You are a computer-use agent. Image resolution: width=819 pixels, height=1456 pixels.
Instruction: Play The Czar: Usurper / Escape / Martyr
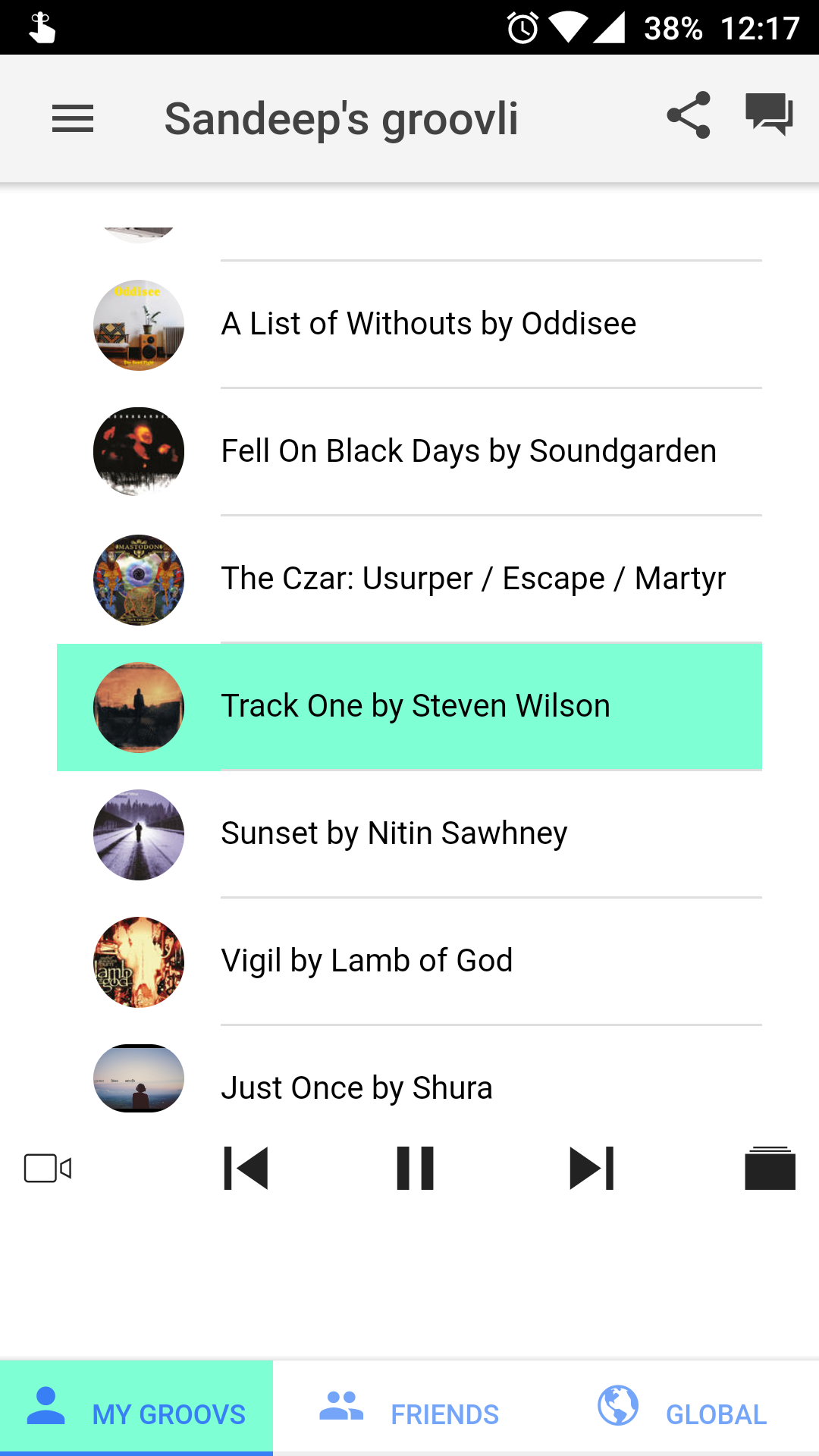[x=473, y=579]
